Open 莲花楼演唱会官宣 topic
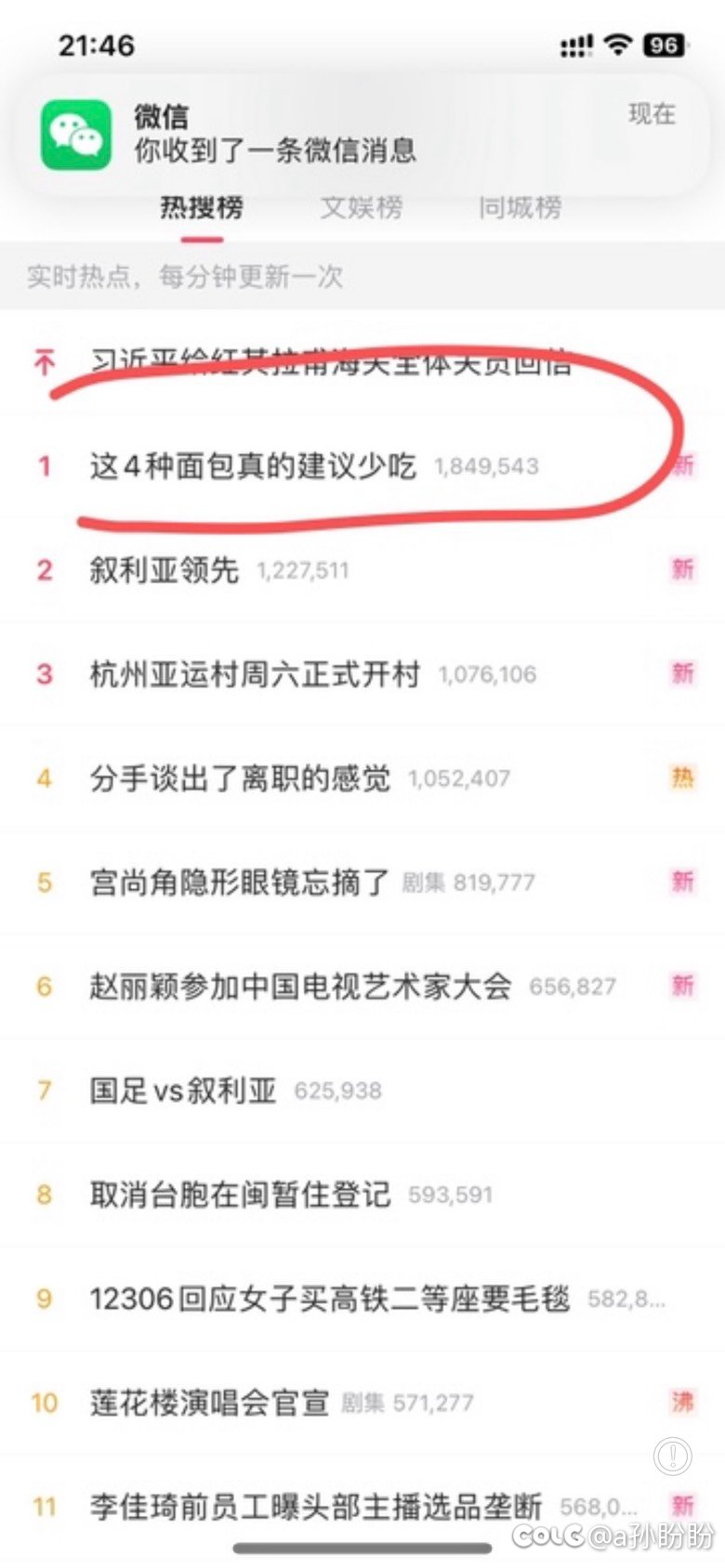 click(209, 1402)
